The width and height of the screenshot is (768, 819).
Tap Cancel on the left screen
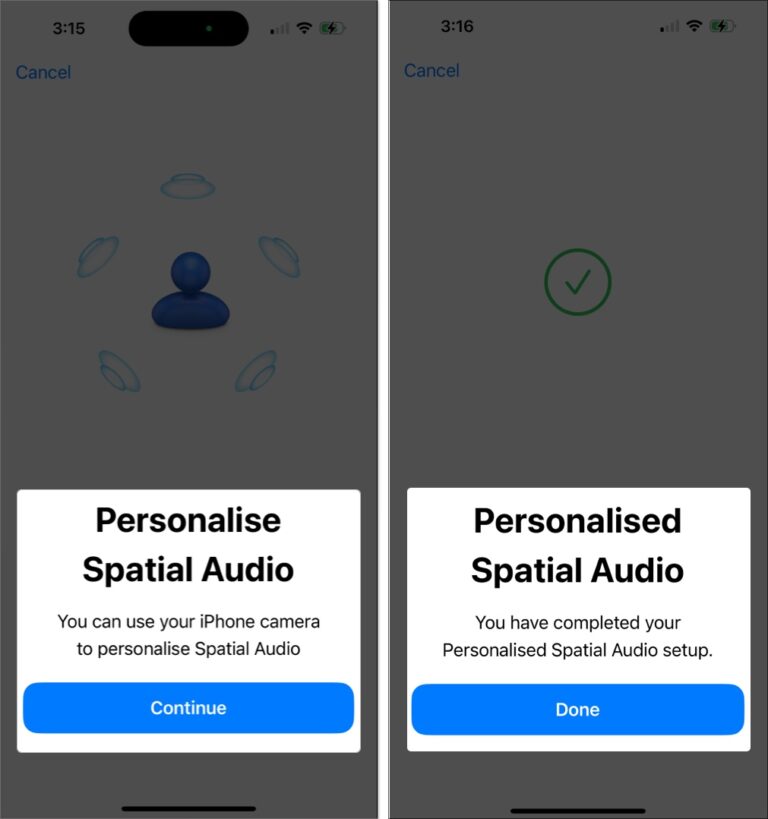(43, 72)
